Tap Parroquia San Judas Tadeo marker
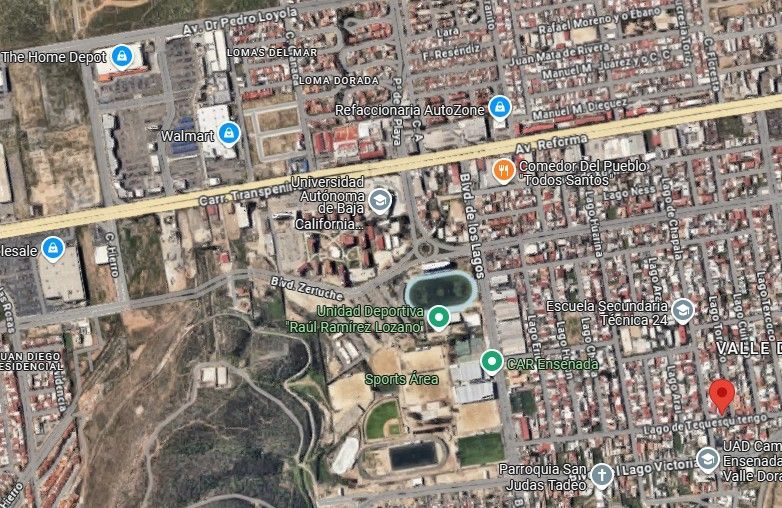The image size is (782, 508). point(601,475)
